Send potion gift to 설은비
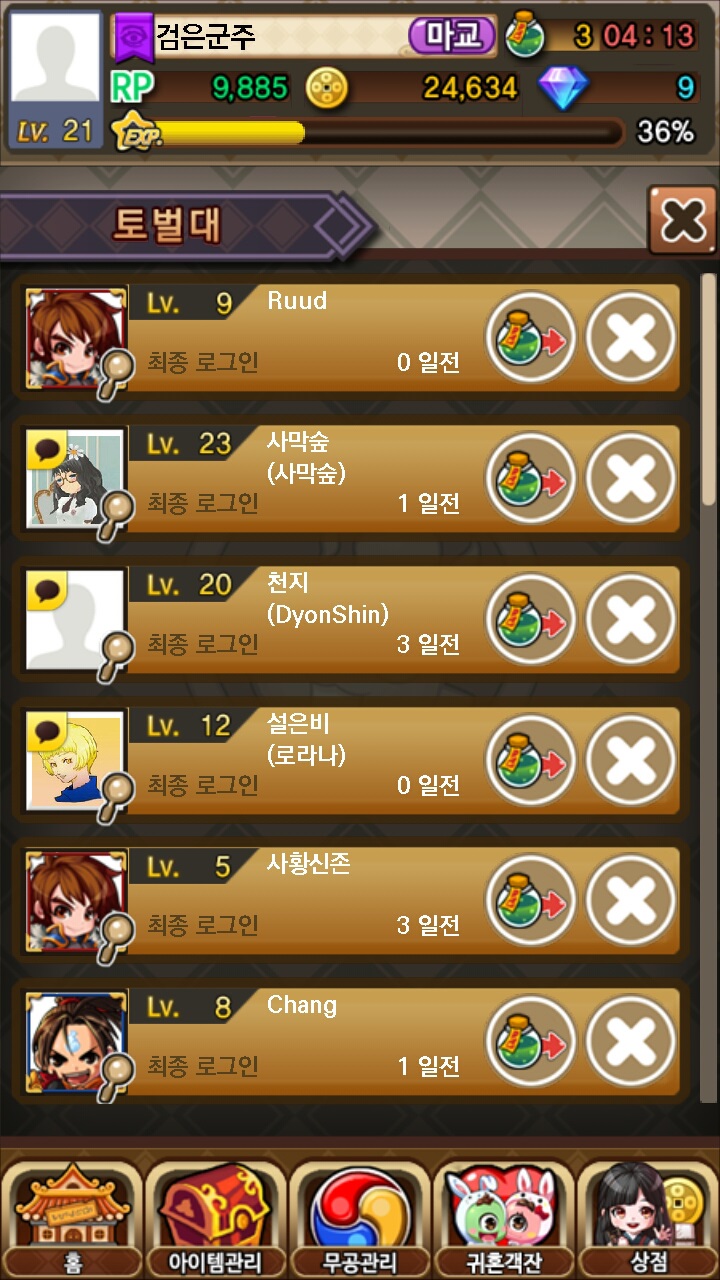The width and height of the screenshot is (720, 1280). coord(531,761)
